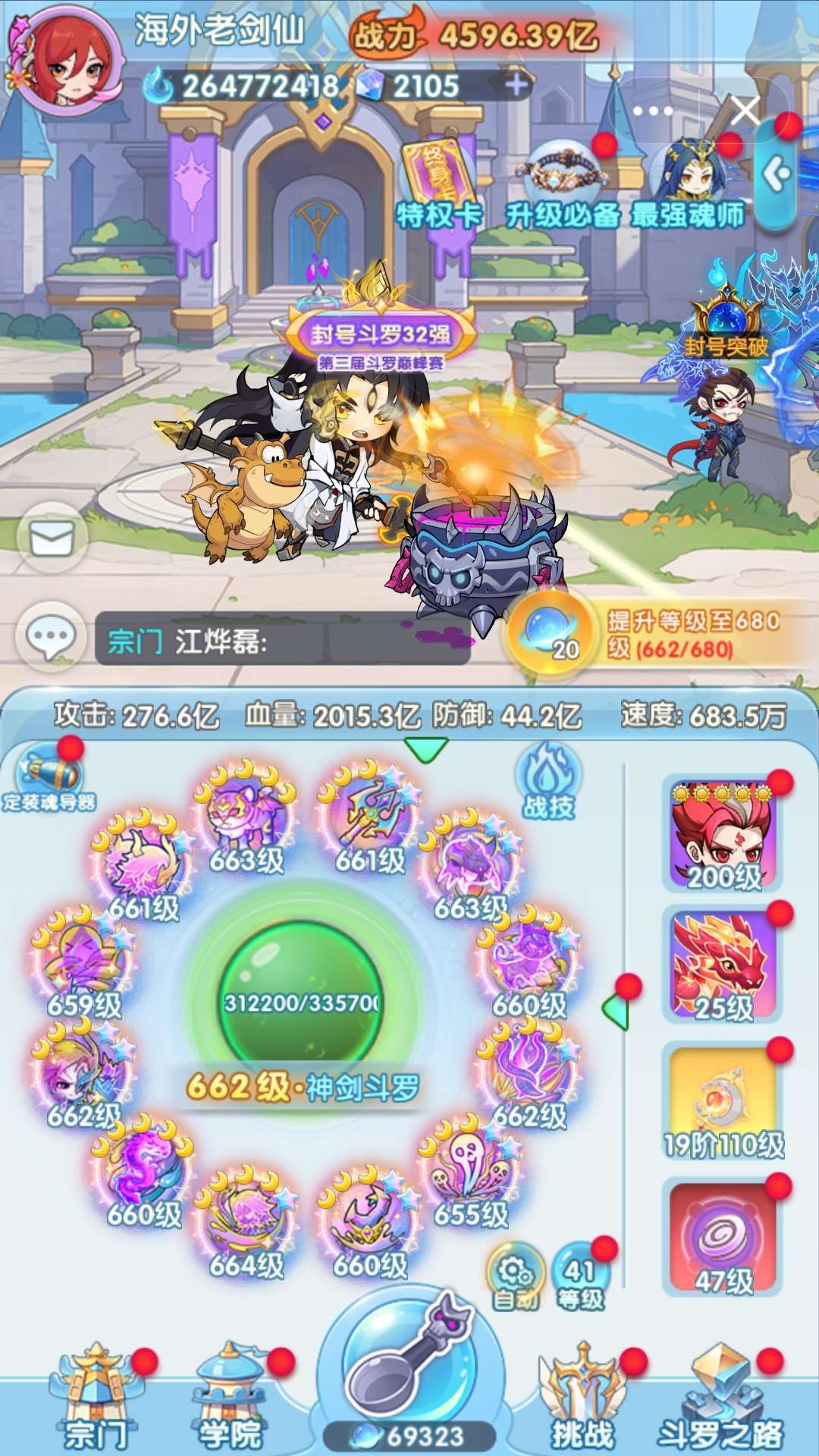Open 战技 battle skills

pos(548,783)
